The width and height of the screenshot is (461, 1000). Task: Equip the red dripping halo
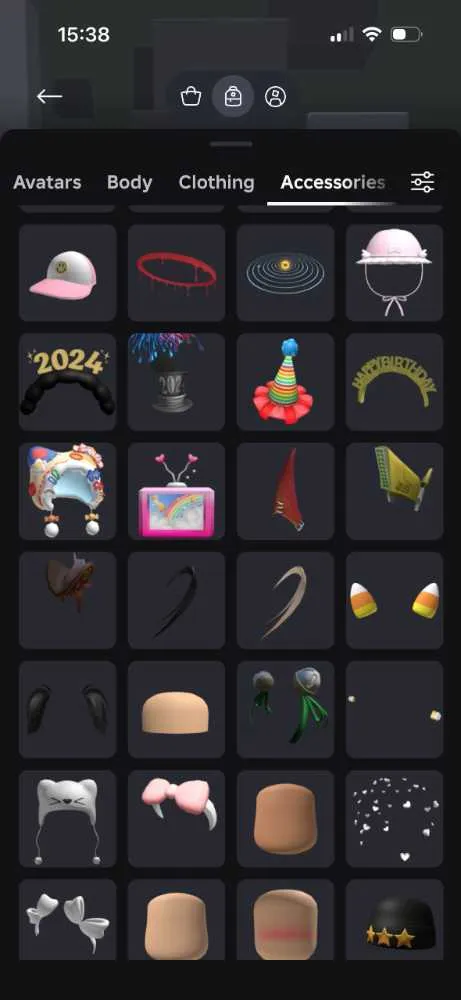(177, 273)
